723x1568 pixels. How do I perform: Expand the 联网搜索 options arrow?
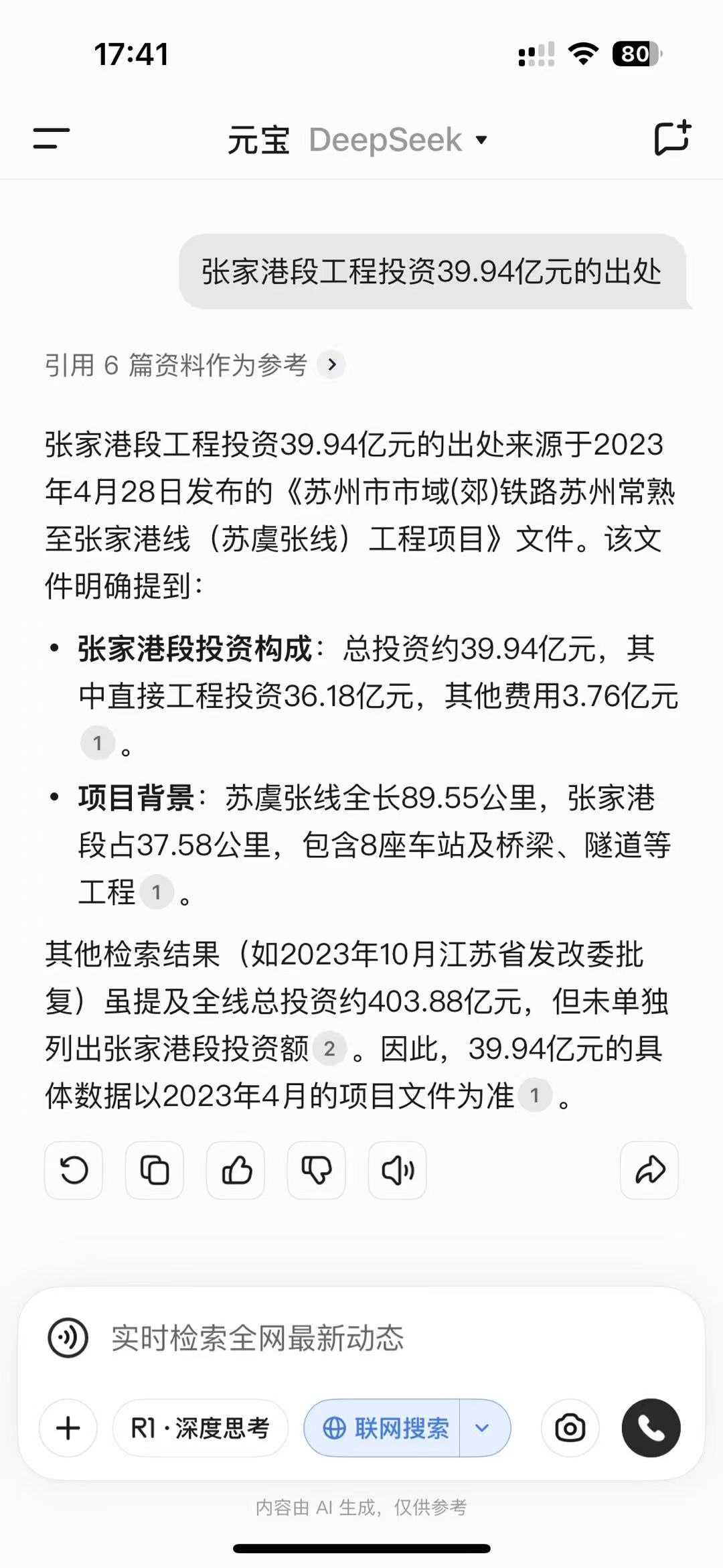pyautogui.click(x=483, y=1428)
